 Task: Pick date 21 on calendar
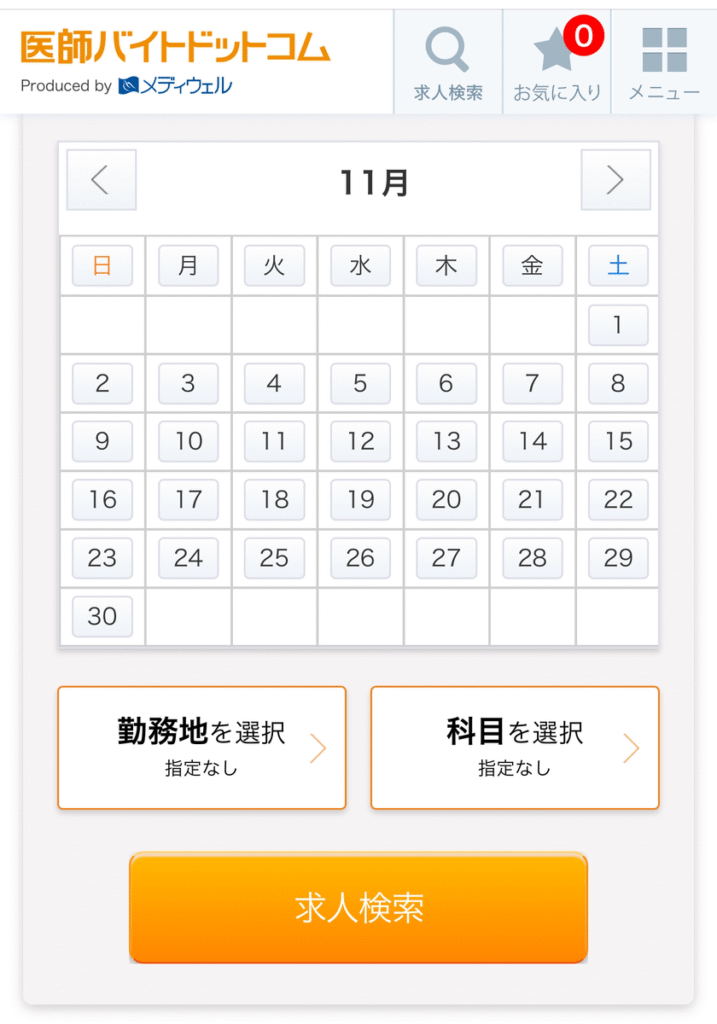pos(532,499)
